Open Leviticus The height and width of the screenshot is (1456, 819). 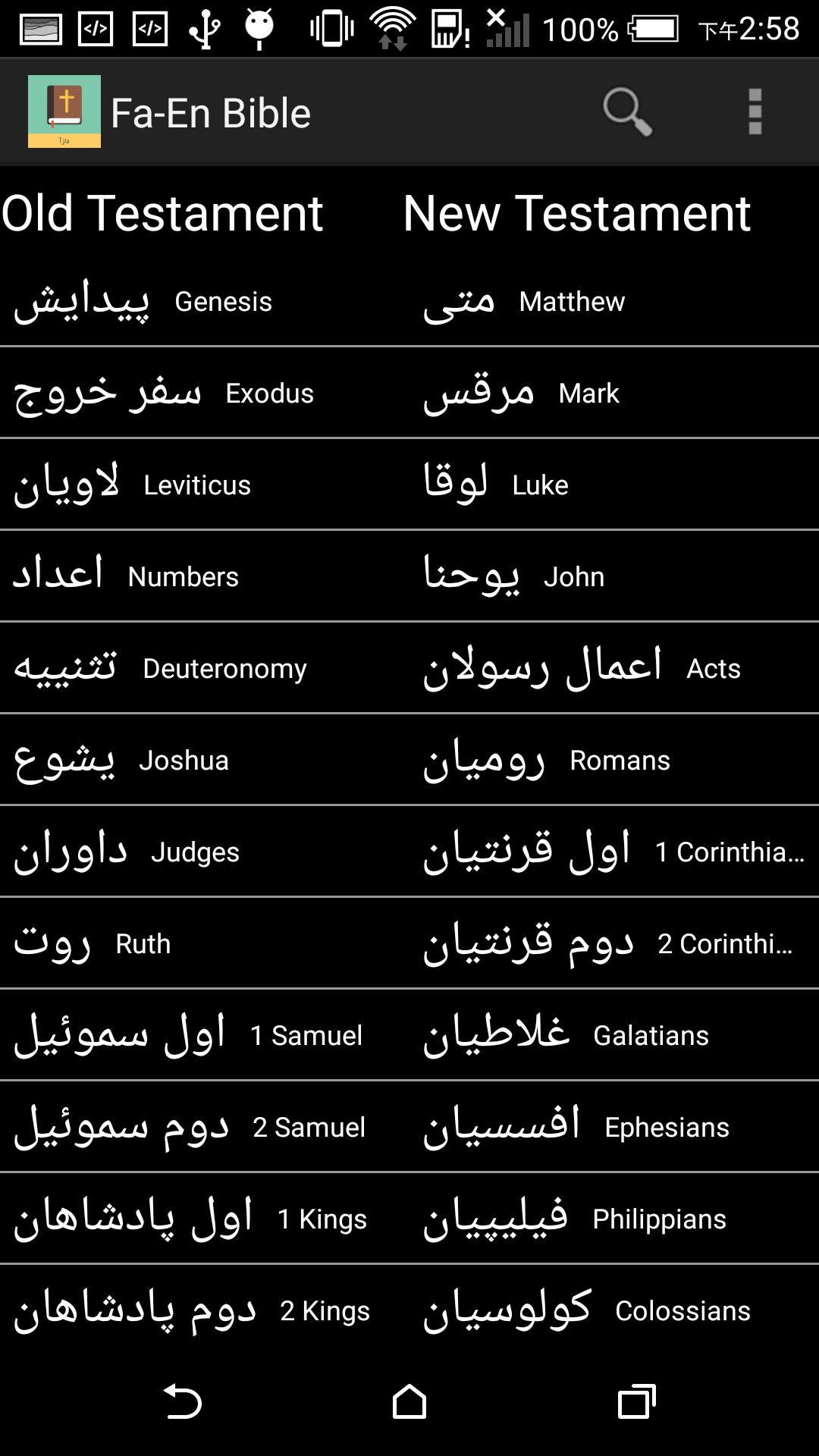(133, 485)
